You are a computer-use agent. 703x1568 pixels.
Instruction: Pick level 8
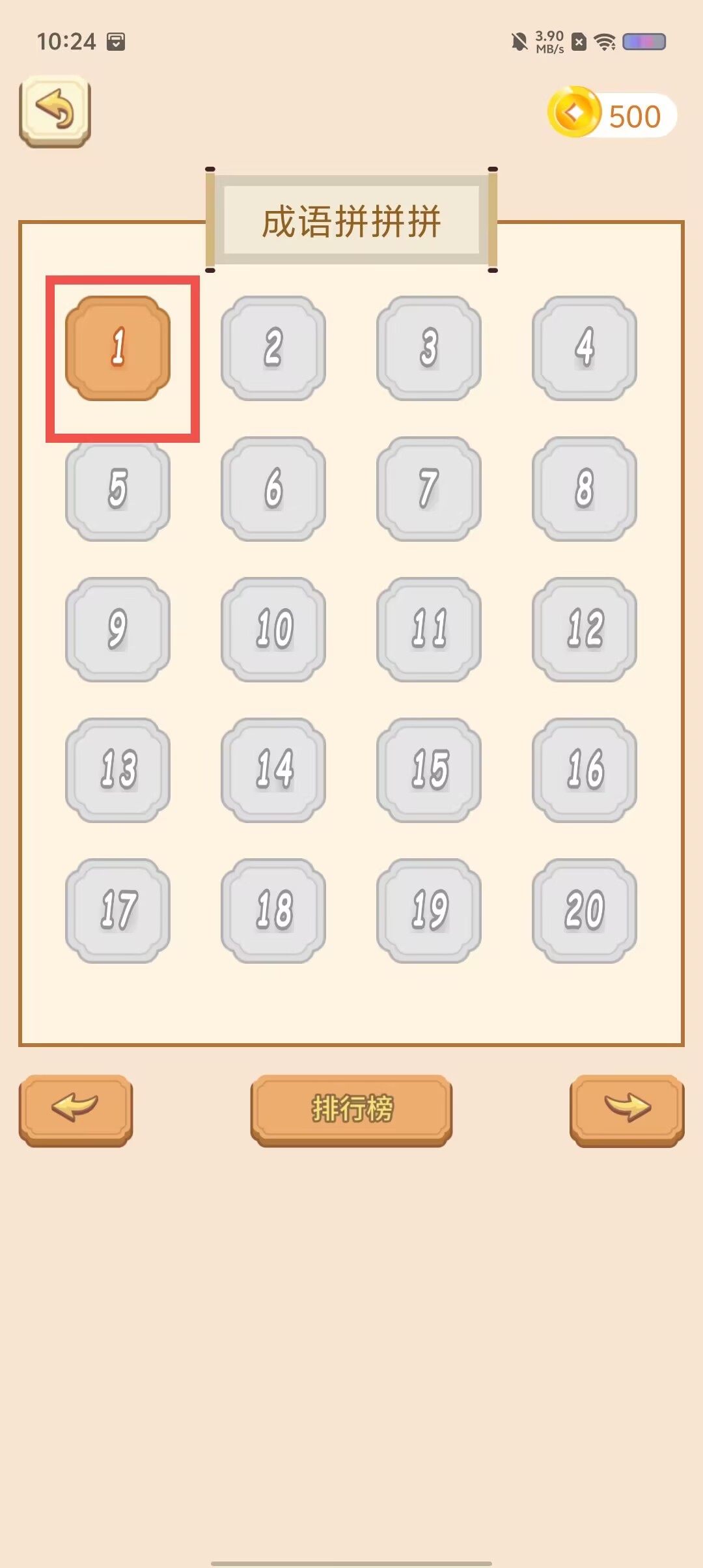[585, 489]
